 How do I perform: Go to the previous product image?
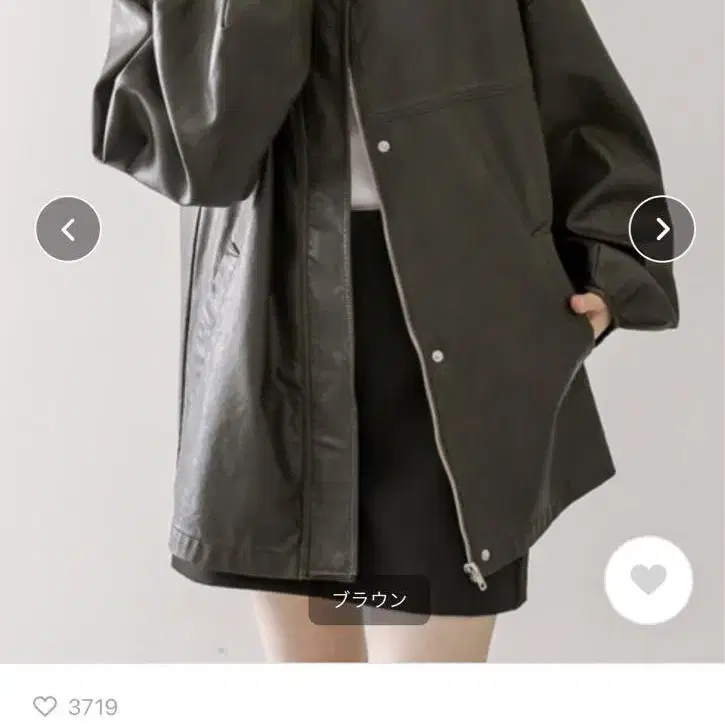click(68, 229)
